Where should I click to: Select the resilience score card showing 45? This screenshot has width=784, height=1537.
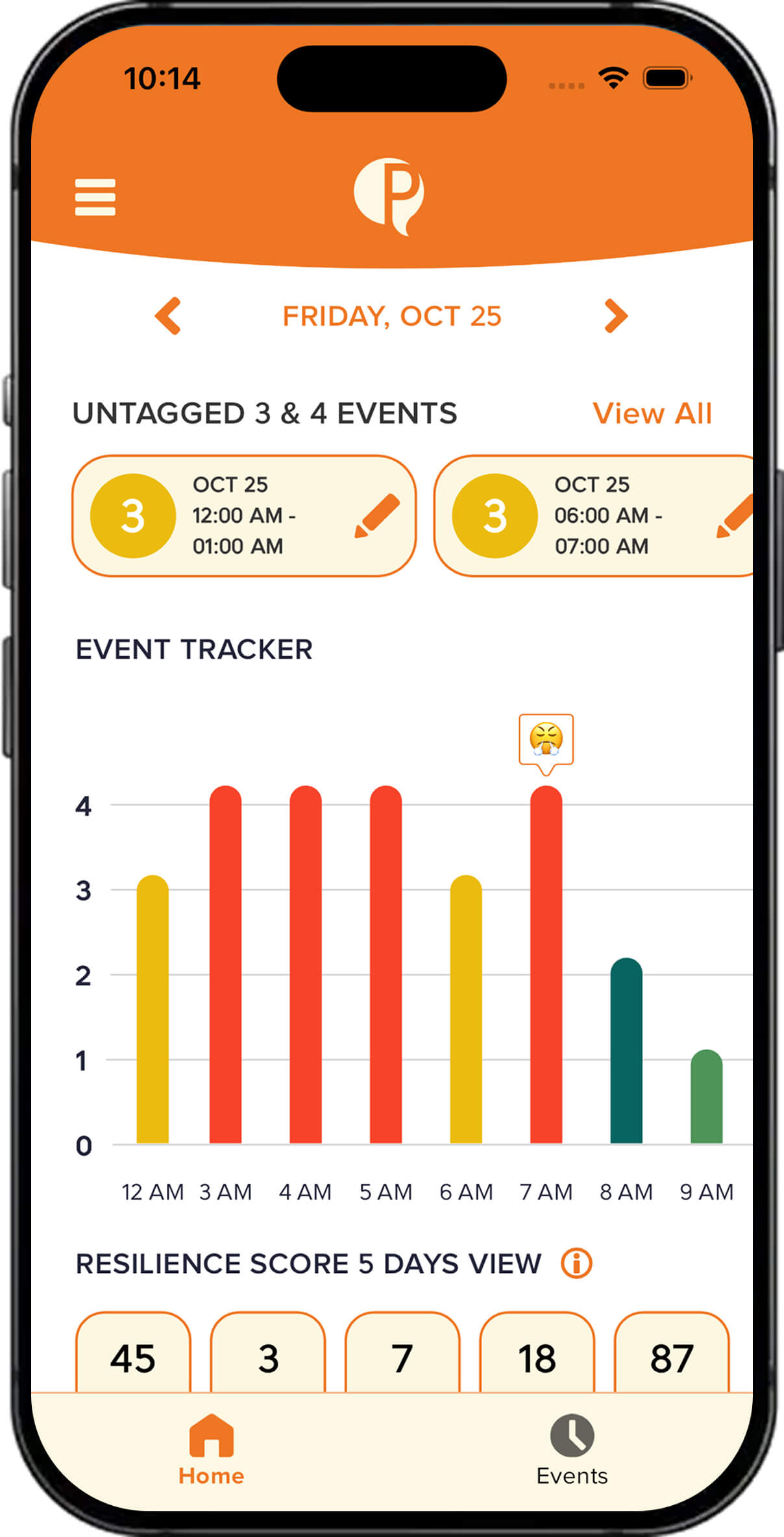133,1353
